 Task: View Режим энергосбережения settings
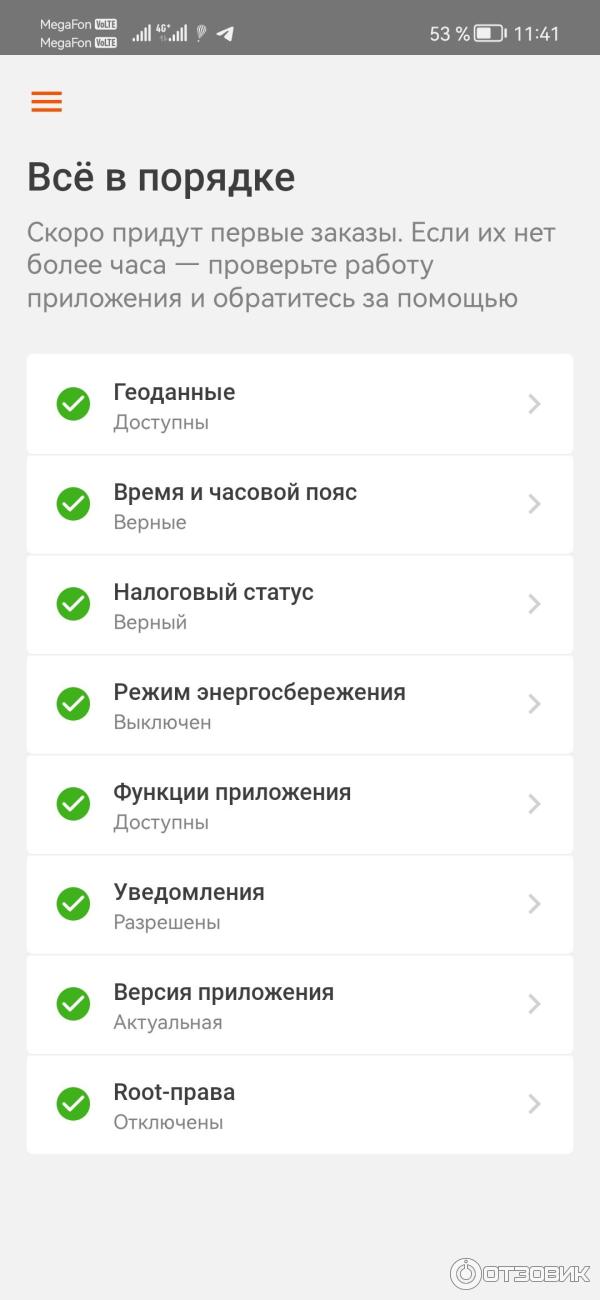[x=300, y=704]
